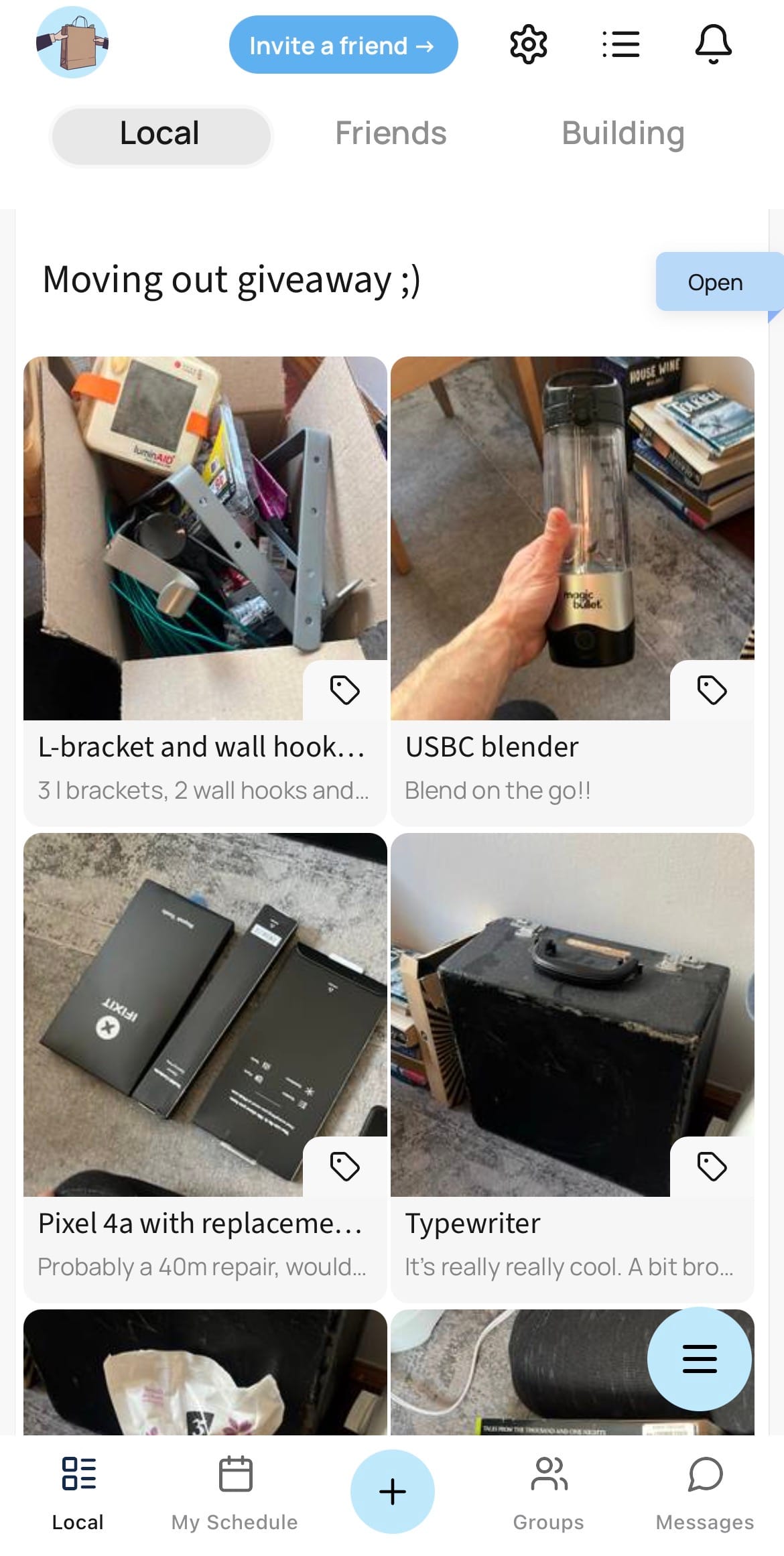Open the list view icon
784x1556 pixels.
pyautogui.click(x=620, y=45)
